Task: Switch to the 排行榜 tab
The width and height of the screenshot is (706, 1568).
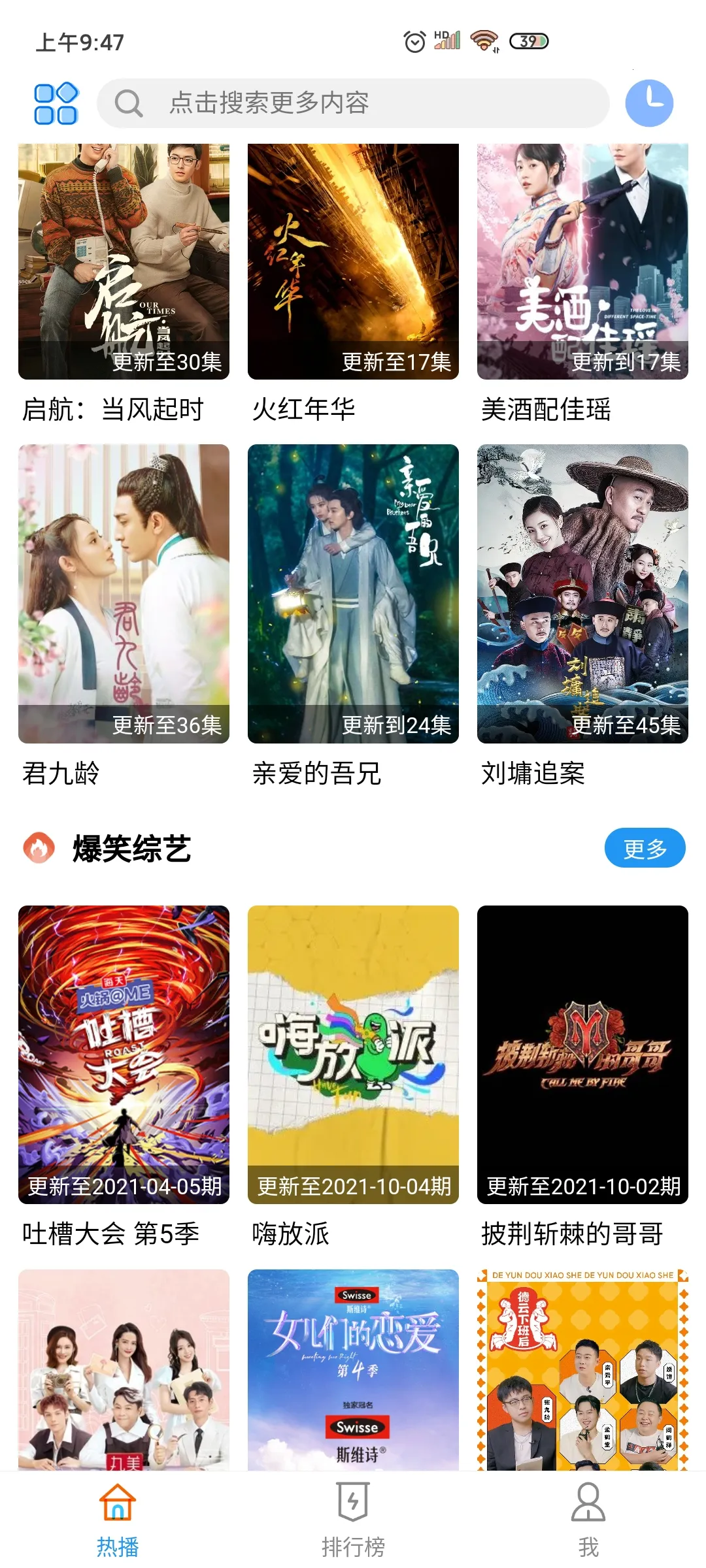Action: coord(353,1520)
